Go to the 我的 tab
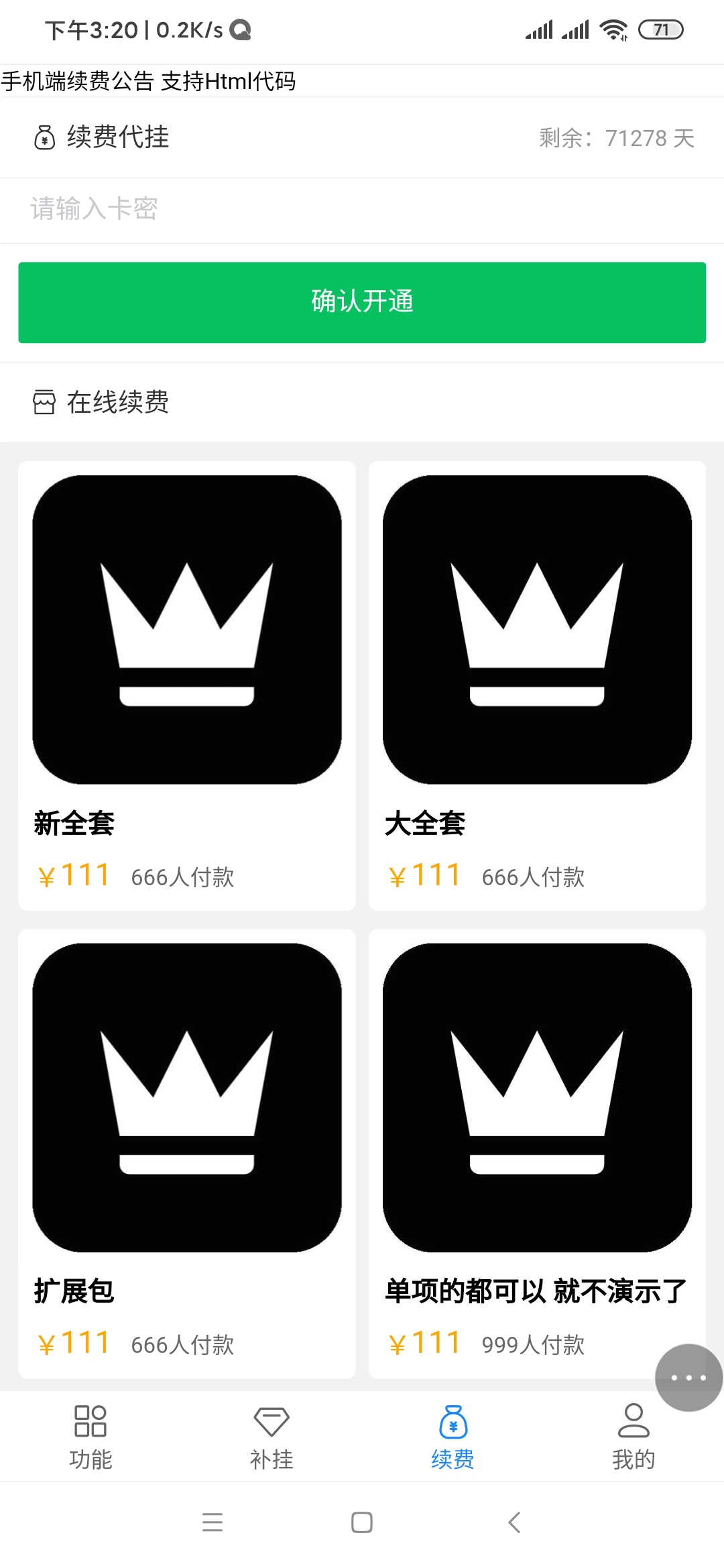724x1568 pixels. (633, 1437)
